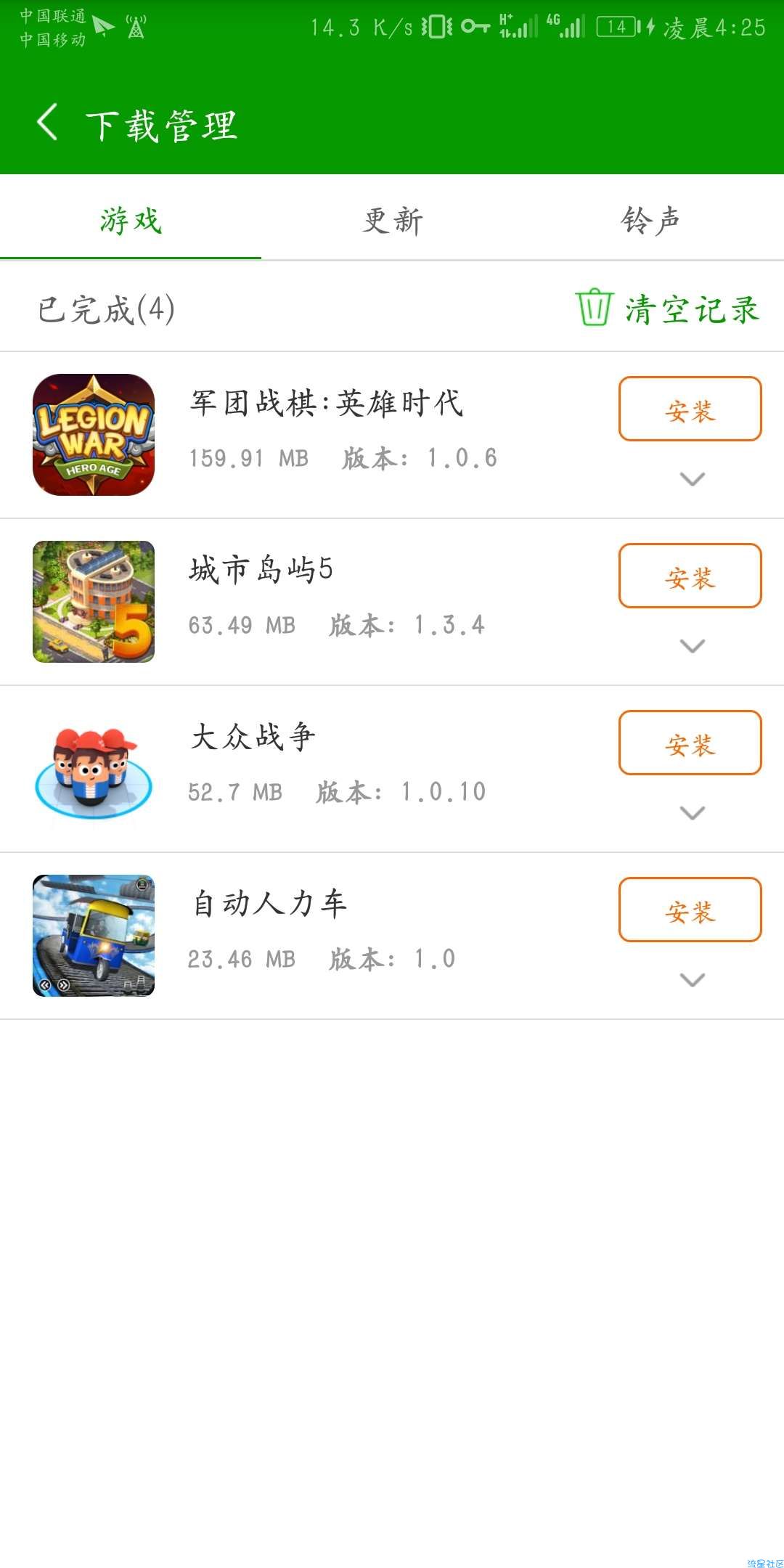Expand options under 军团战棋:英雄时代
The height and width of the screenshot is (1568, 784).
pyautogui.click(x=692, y=479)
